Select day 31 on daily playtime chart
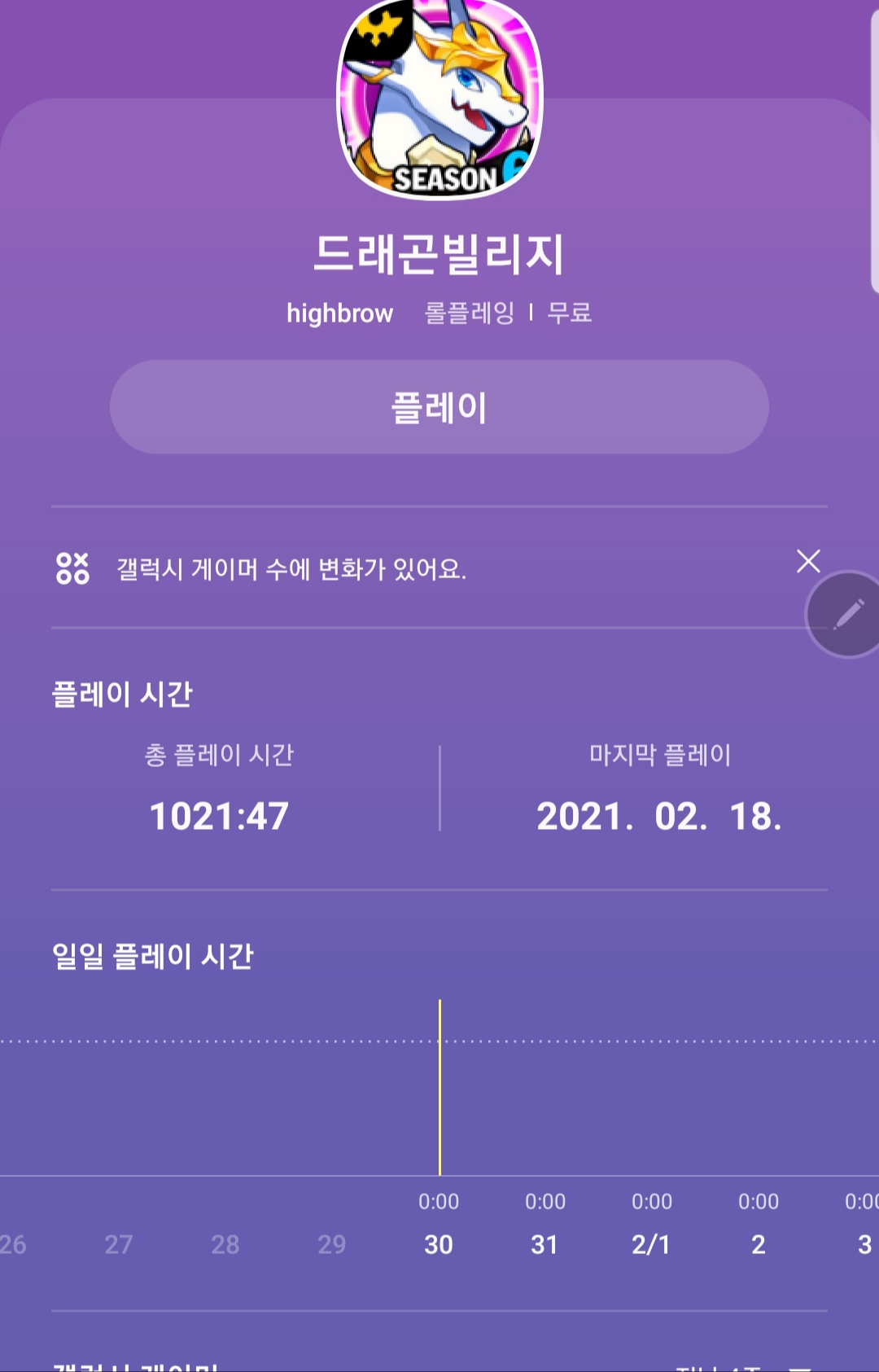Viewport: 879px width, 1372px height. click(544, 1243)
